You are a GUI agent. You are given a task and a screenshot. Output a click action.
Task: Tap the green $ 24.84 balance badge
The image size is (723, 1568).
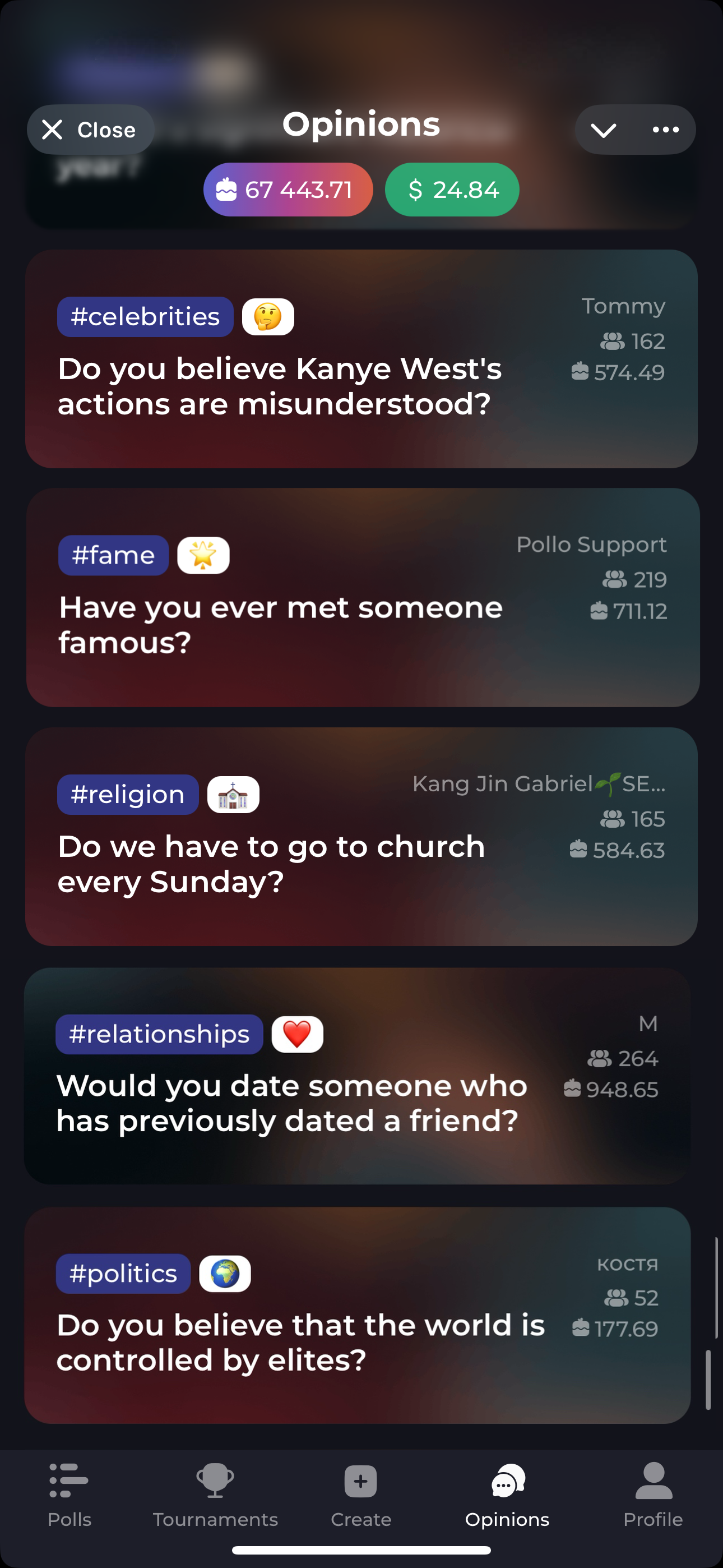tap(452, 190)
